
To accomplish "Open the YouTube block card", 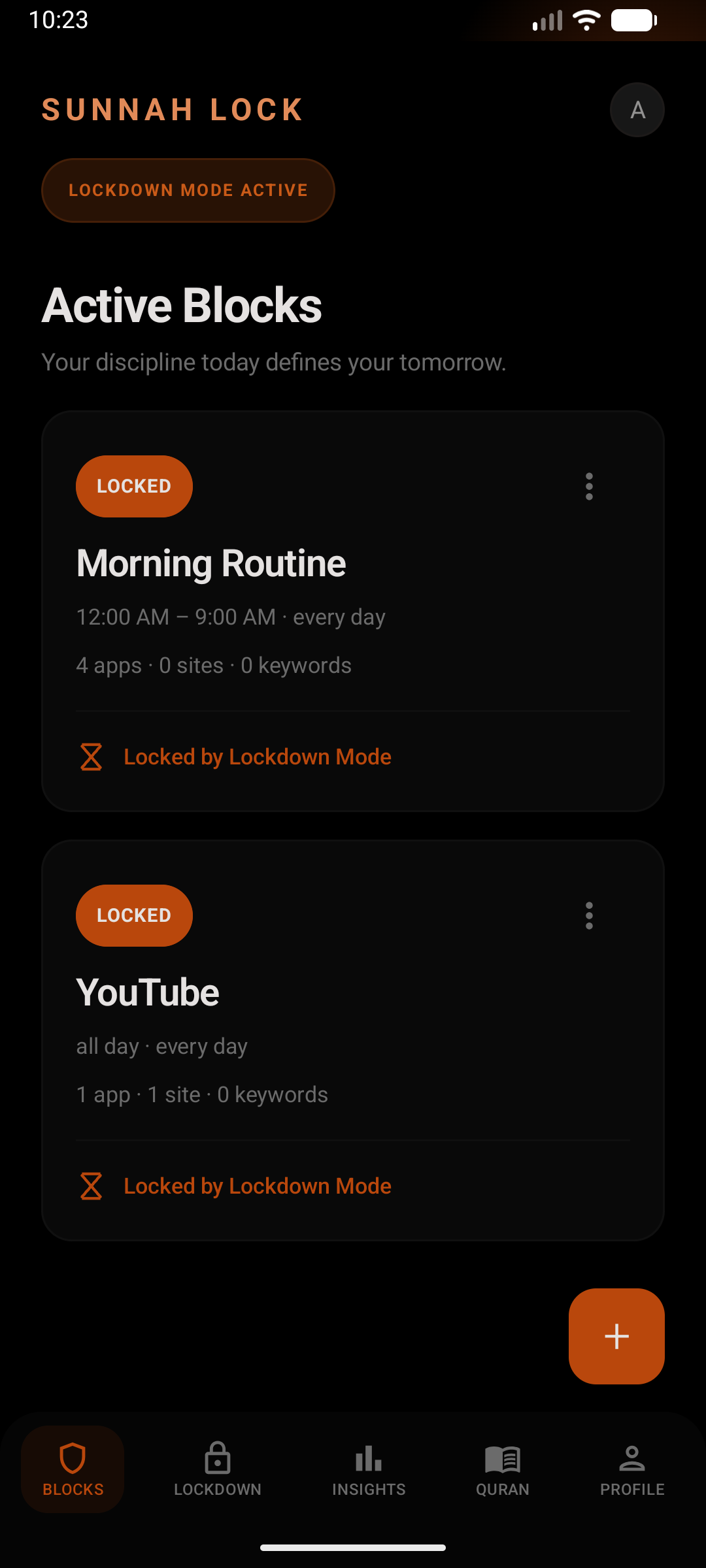I will point(353,1019).
